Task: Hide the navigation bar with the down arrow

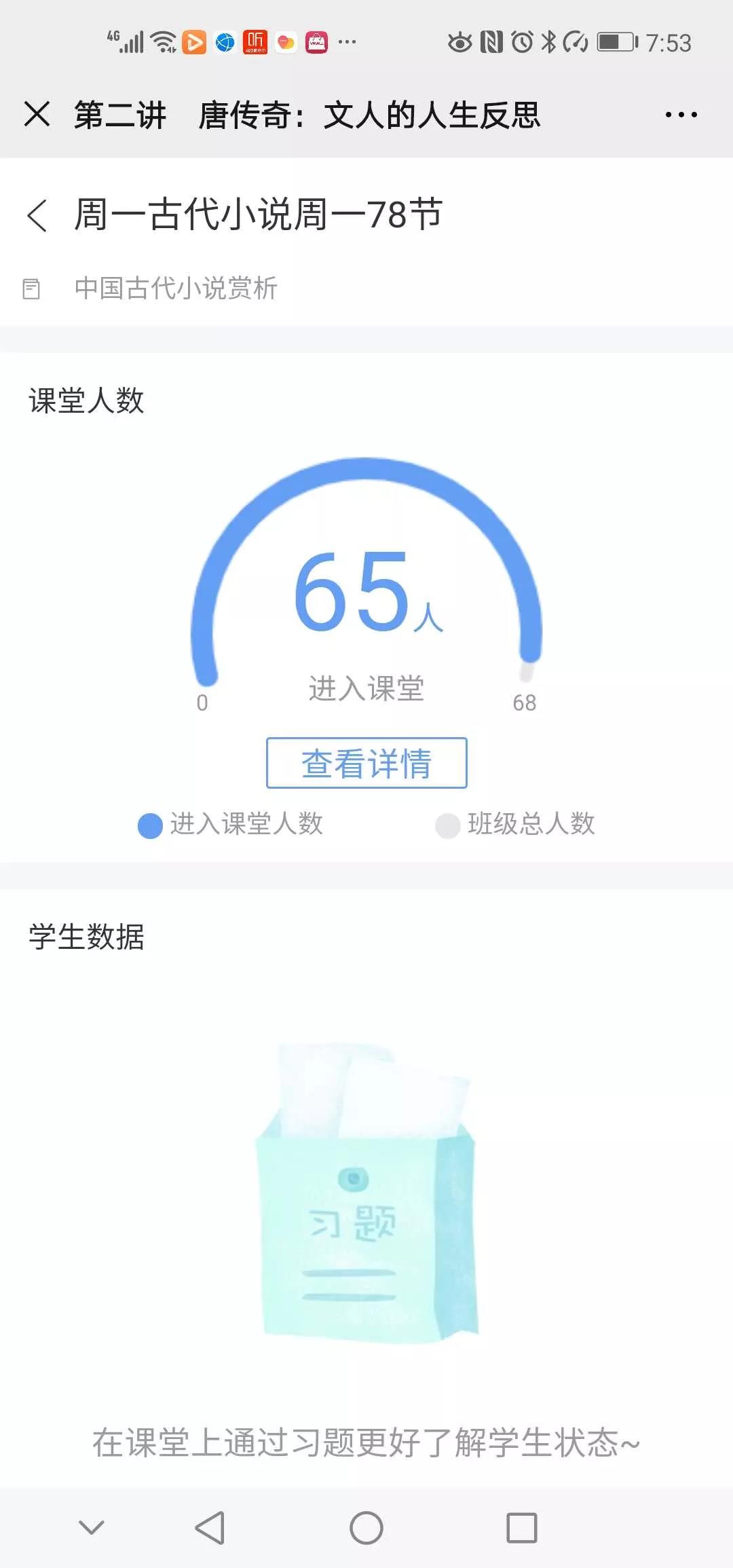Action: pos(92,1527)
